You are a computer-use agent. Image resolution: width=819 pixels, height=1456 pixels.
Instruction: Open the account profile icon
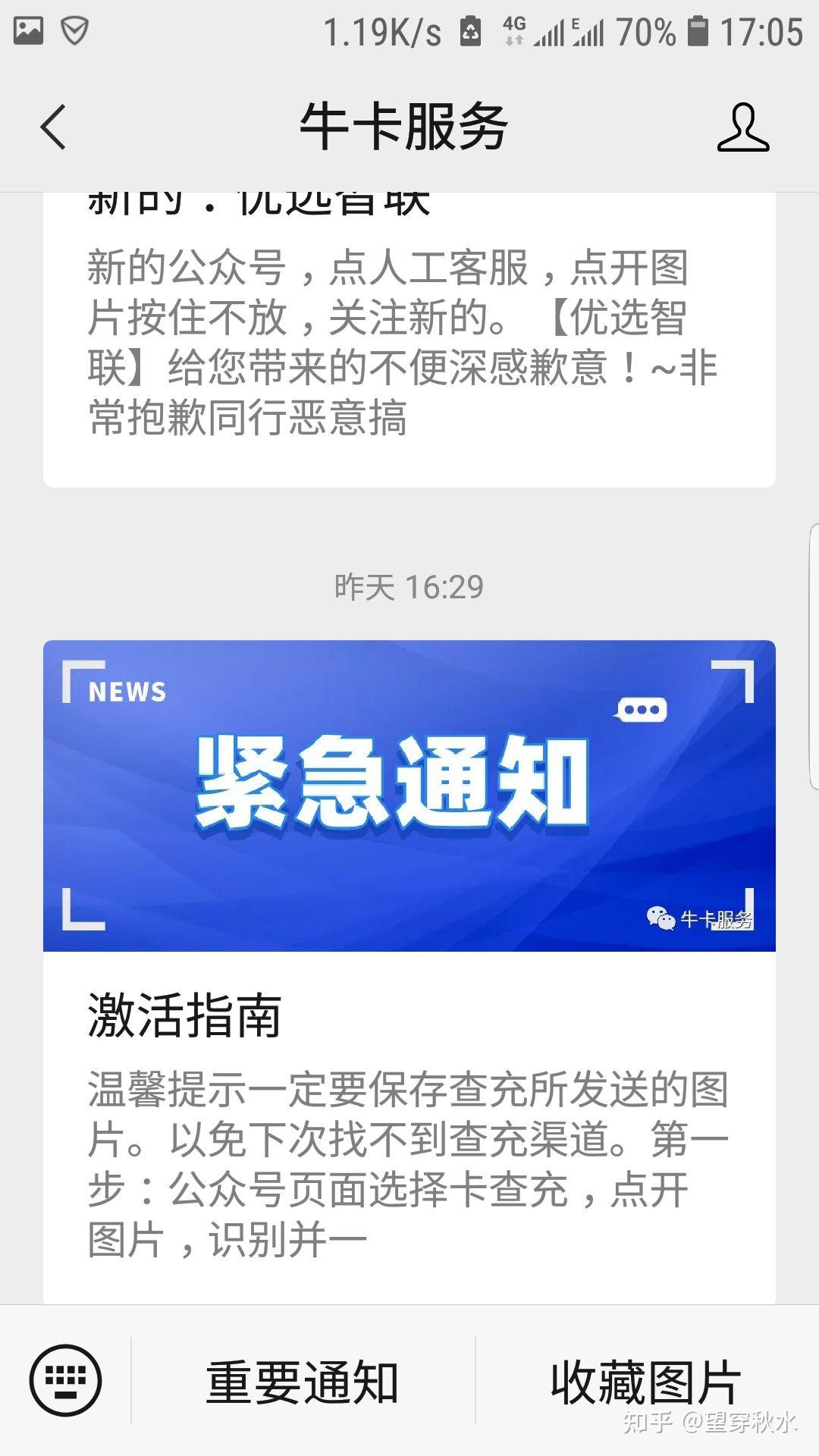coord(742,127)
